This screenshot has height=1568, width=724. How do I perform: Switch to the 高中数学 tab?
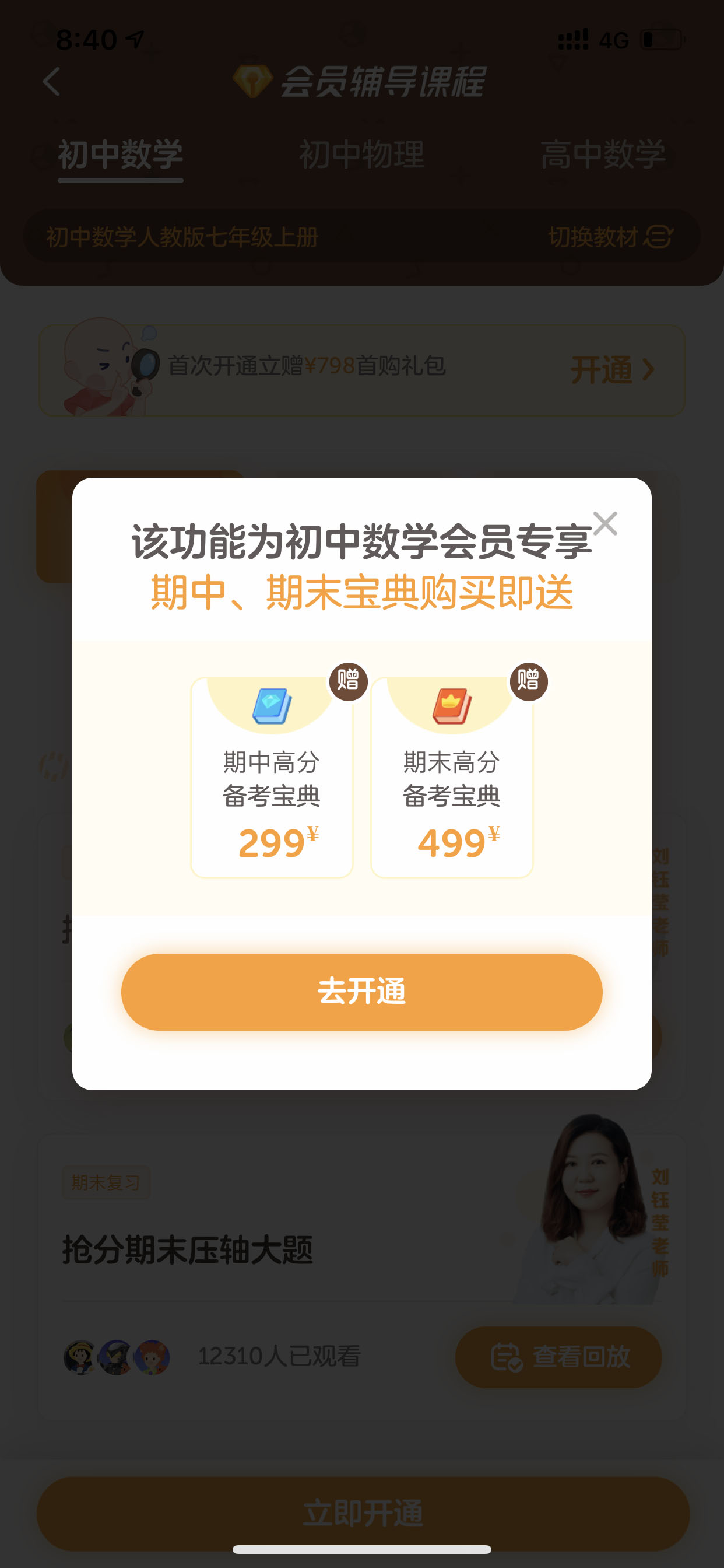click(603, 155)
